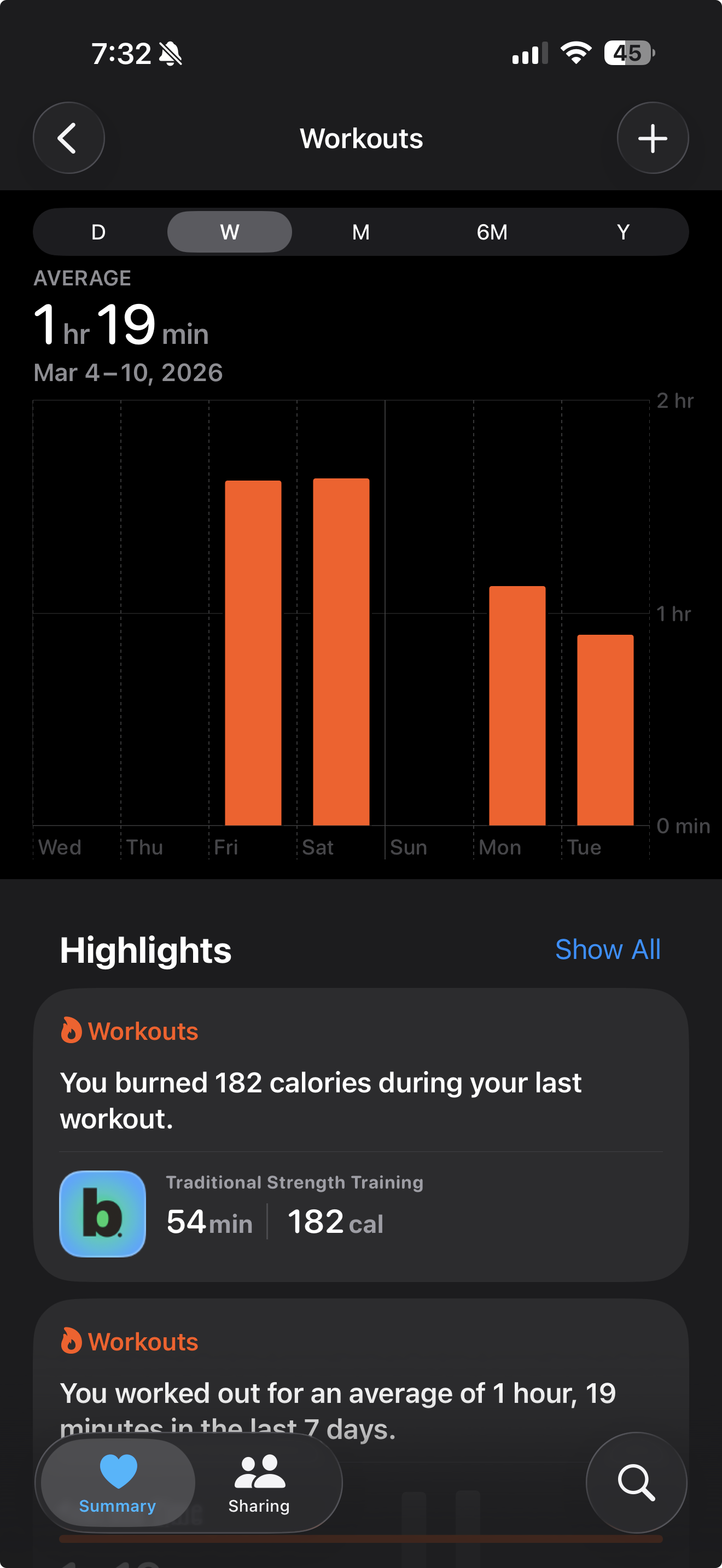This screenshot has width=722, height=1568.
Task: Tap Show All next to Highlights
Action: pos(608,950)
